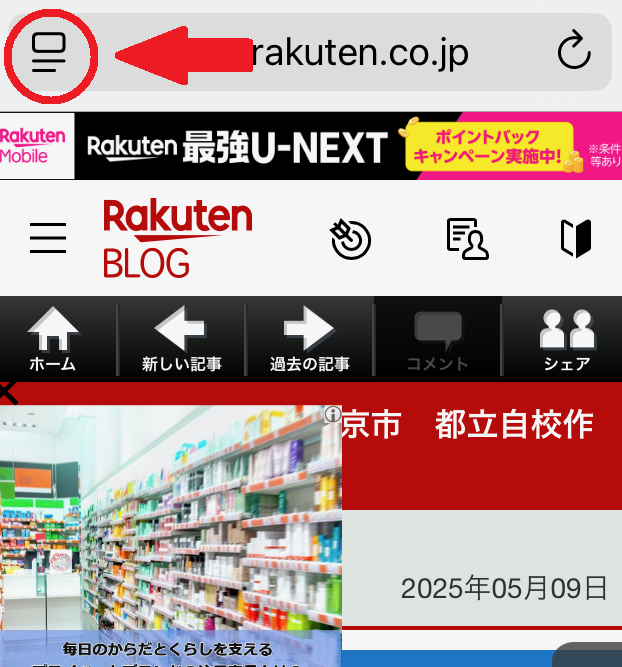
Task: Reload the rakuten.co.jp page
Action: pyautogui.click(x=574, y=51)
